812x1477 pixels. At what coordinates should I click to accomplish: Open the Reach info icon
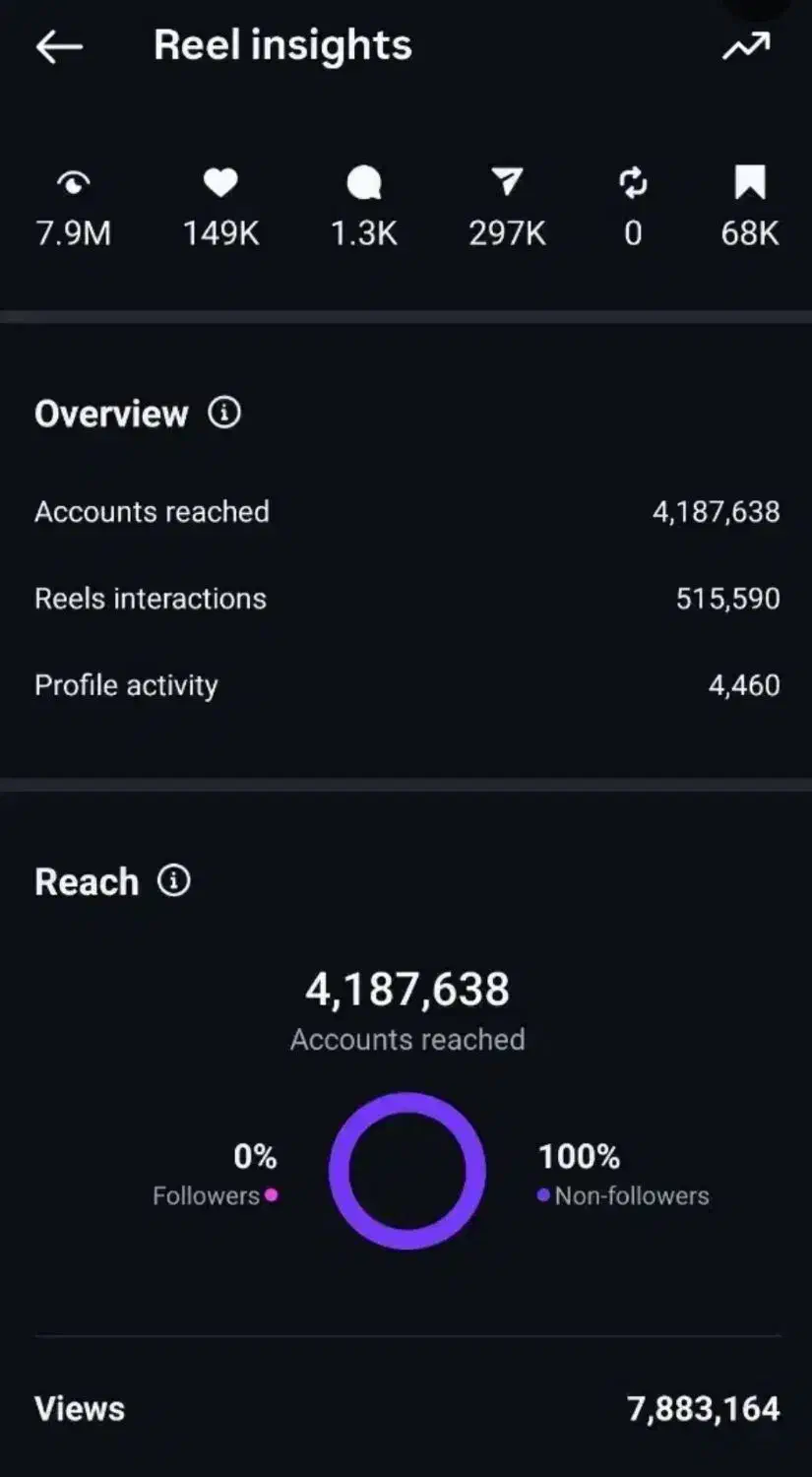coord(174,880)
